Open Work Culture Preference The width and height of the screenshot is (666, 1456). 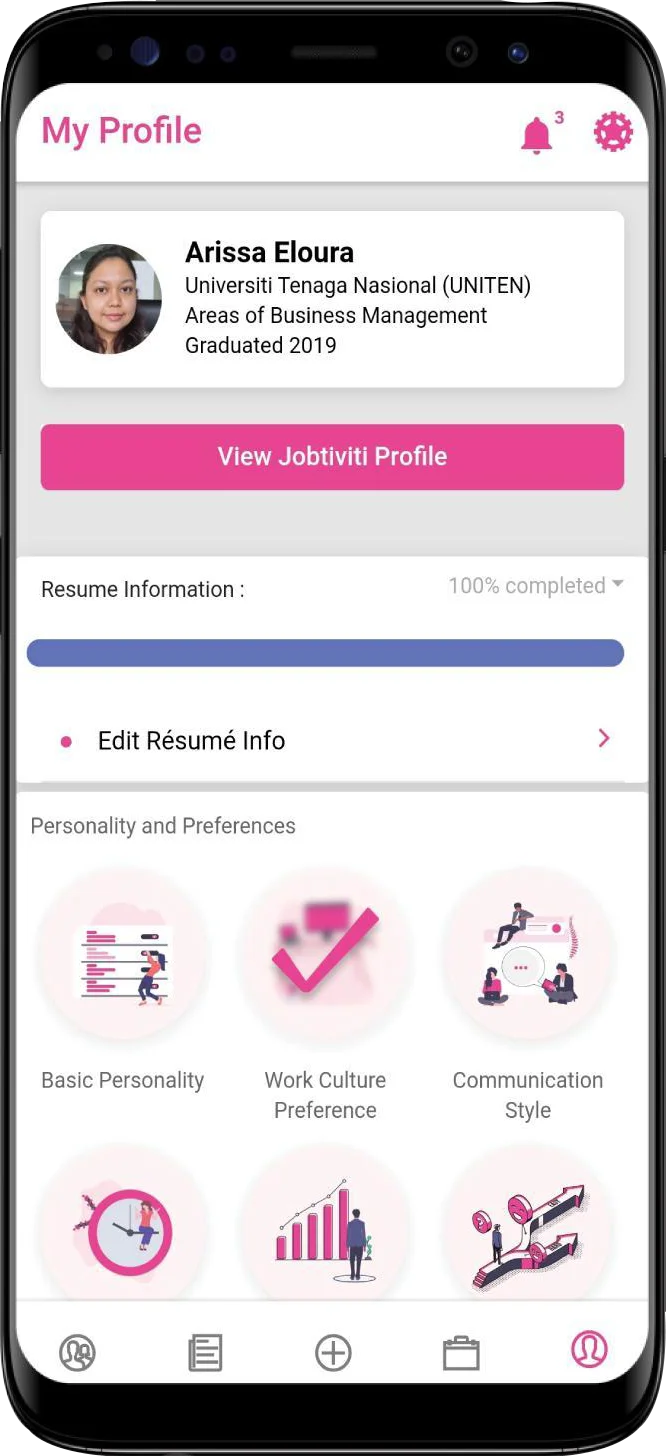(x=325, y=992)
